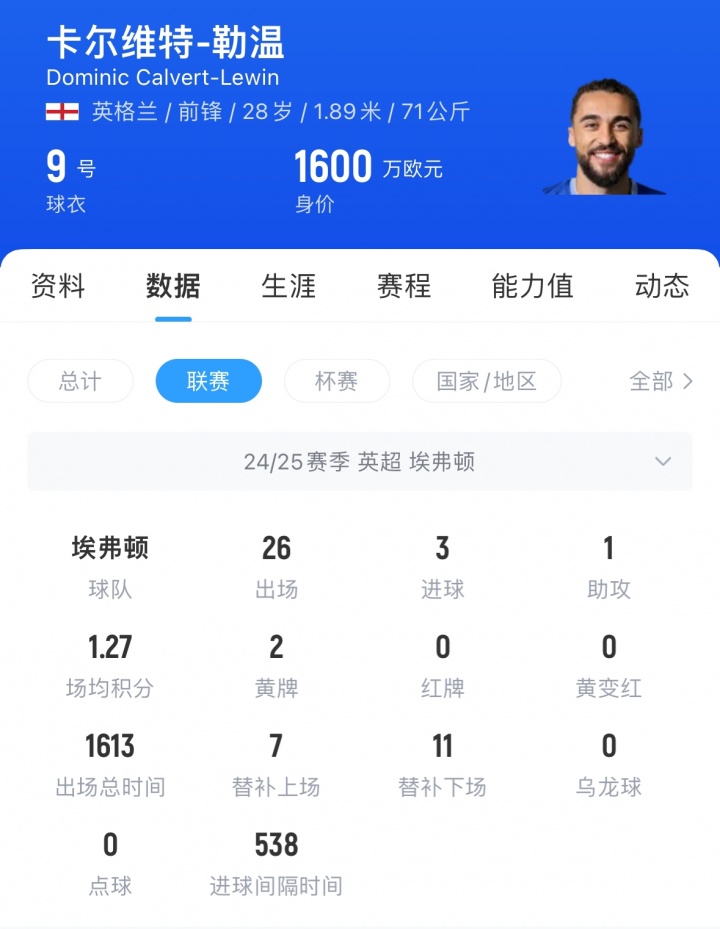Select the 总计 filter chip
This screenshot has width=720, height=929.
[80, 381]
